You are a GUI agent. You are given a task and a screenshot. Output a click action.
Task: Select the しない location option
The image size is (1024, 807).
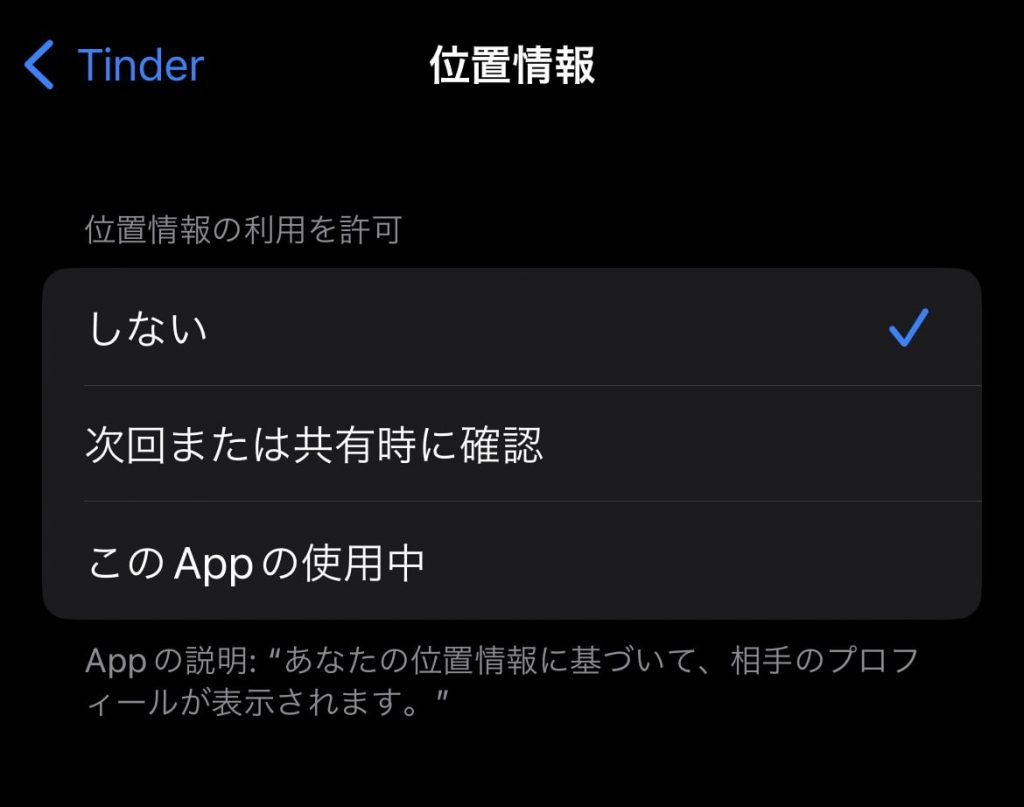click(x=511, y=328)
